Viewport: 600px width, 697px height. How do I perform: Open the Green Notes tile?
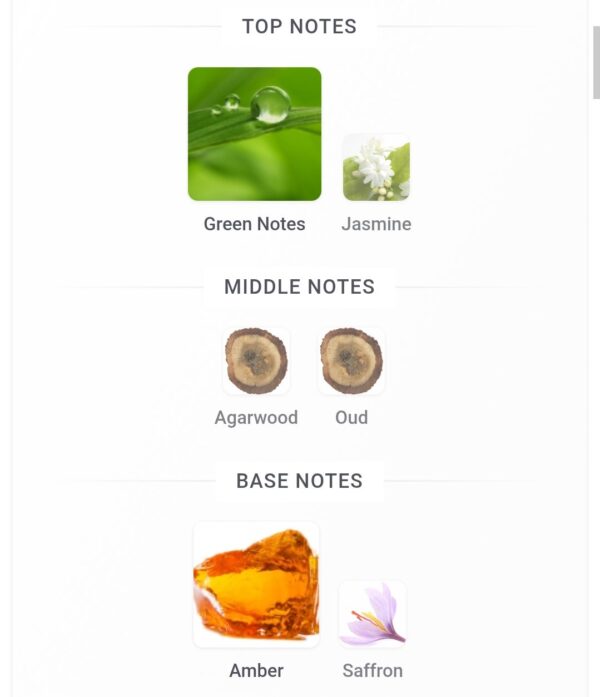(255, 134)
